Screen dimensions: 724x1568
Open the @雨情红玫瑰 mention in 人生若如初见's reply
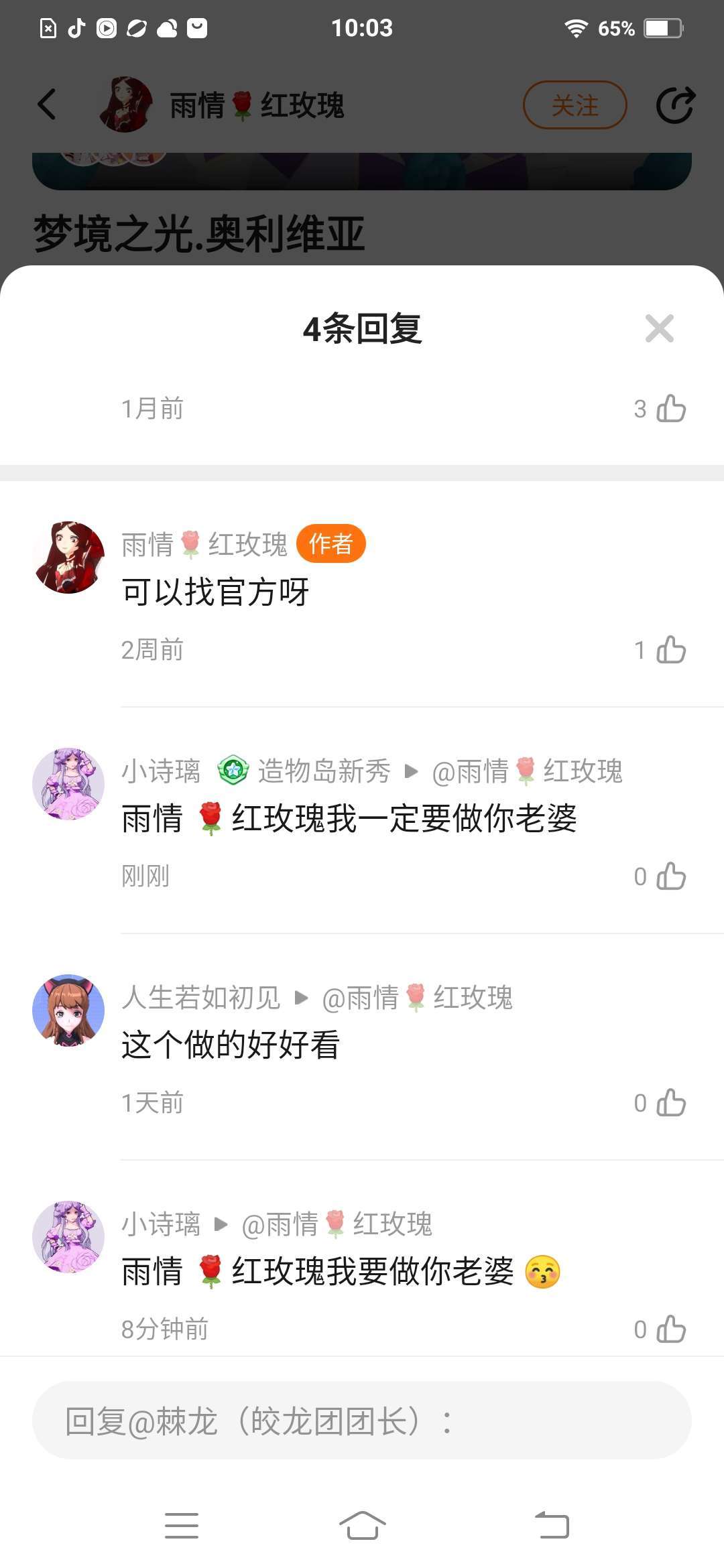coord(417,998)
